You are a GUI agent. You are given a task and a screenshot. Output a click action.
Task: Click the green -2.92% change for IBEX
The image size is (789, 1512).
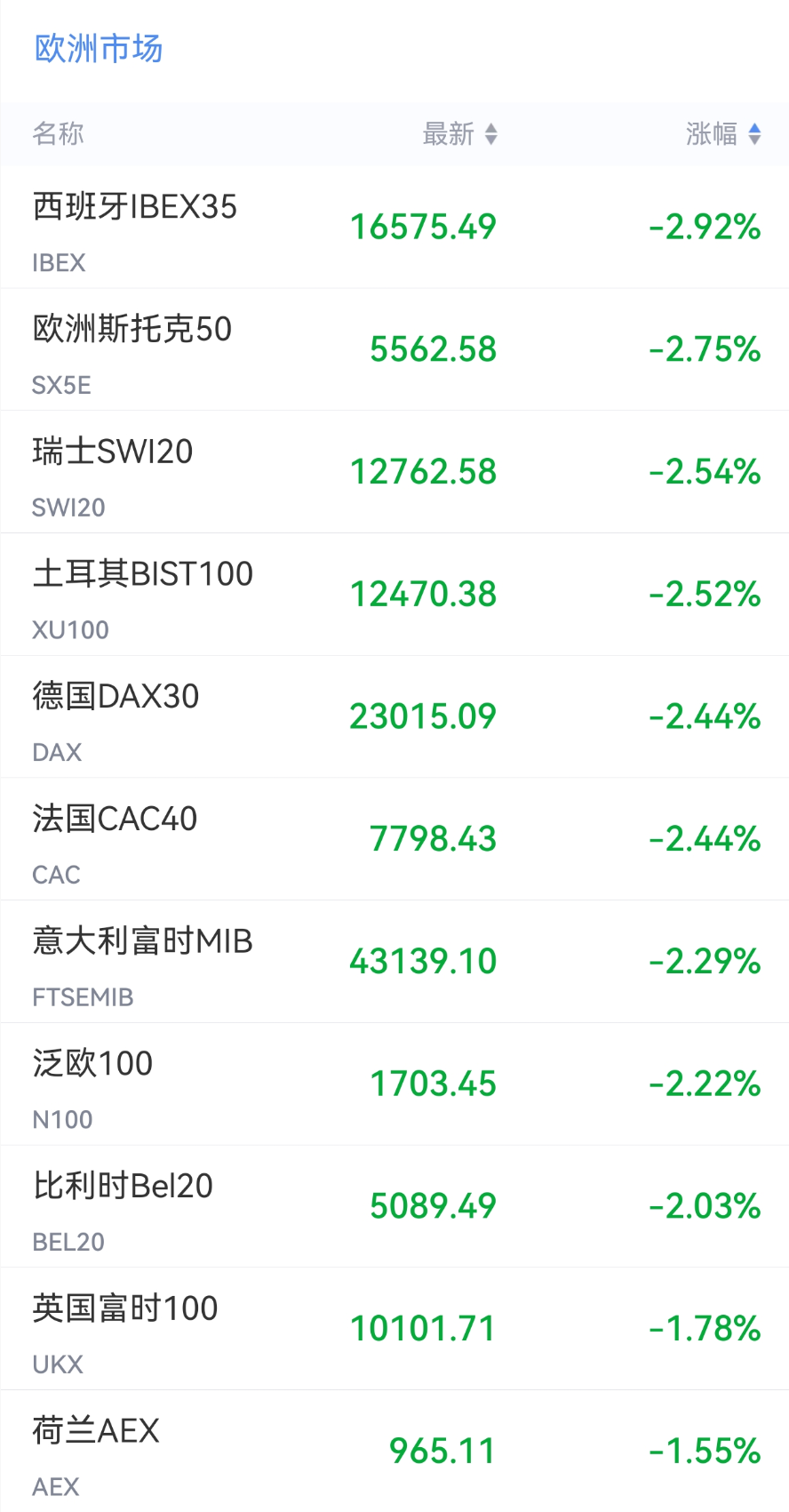click(x=705, y=226)
